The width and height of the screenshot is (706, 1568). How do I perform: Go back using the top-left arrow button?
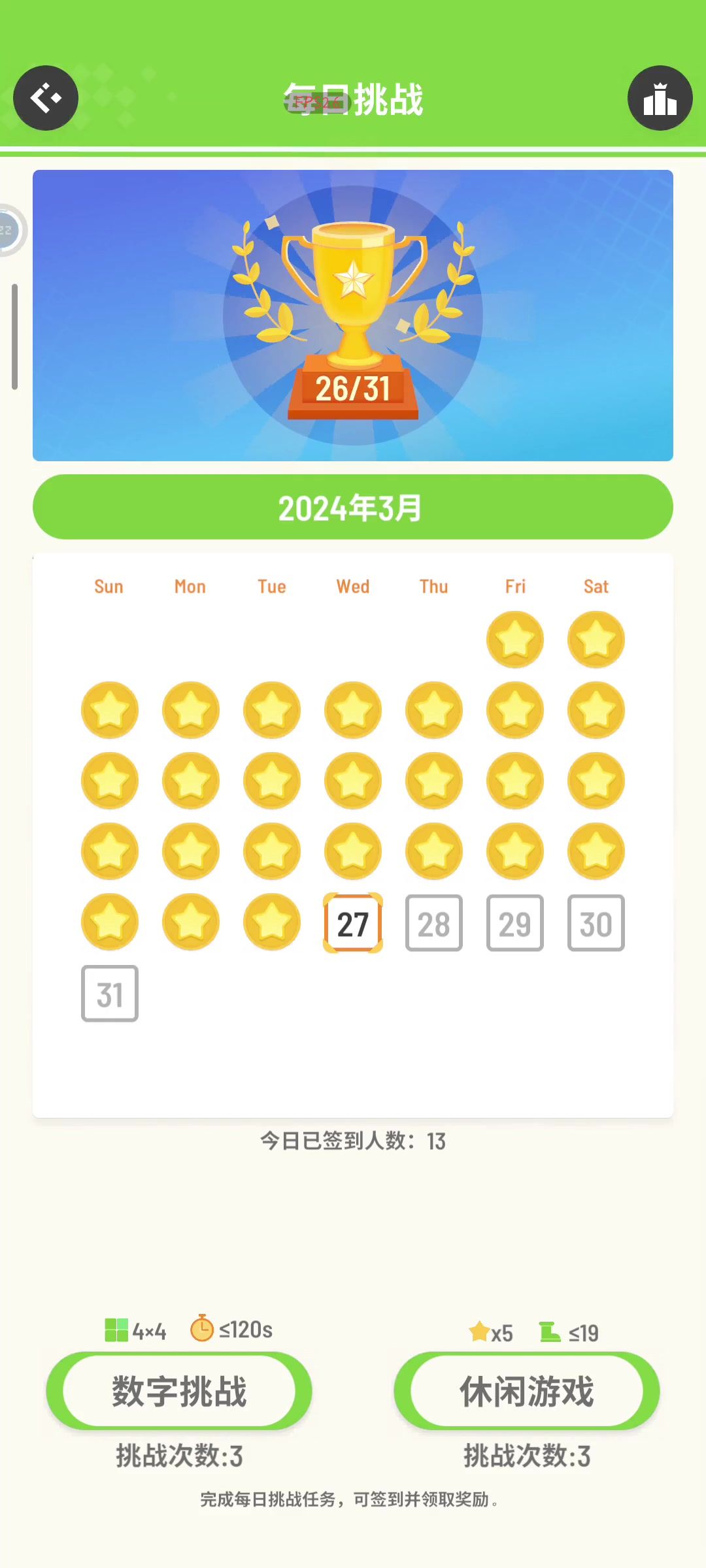[x=46, y=98]
